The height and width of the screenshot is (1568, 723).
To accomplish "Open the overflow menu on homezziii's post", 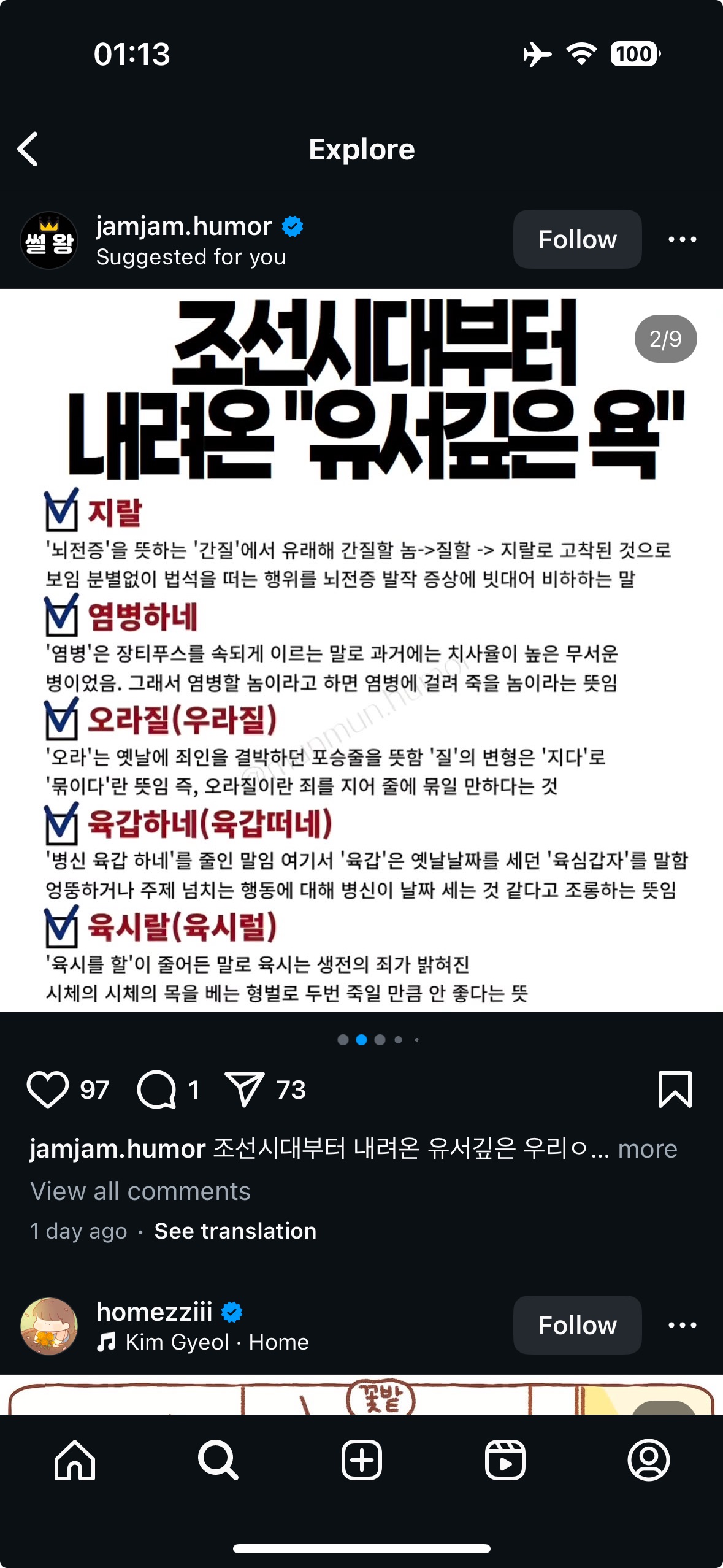I will (x=682, y=1325).
